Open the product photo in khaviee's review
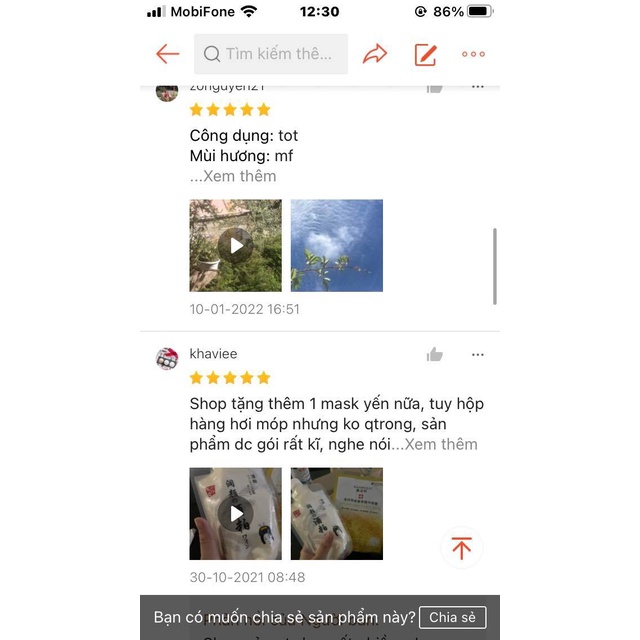 pyautogui.click(x=337, y=513)
